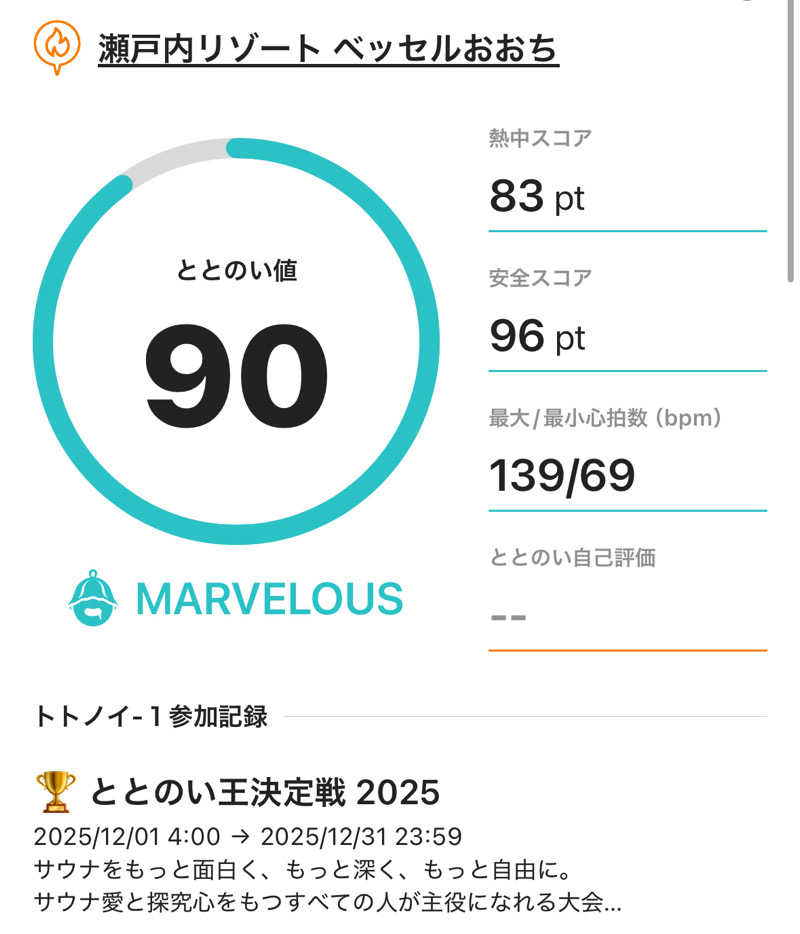Viewport: 800px width, 934px height.
Task: Set the ととのい自己評価 self-rating
Action: 626,612
